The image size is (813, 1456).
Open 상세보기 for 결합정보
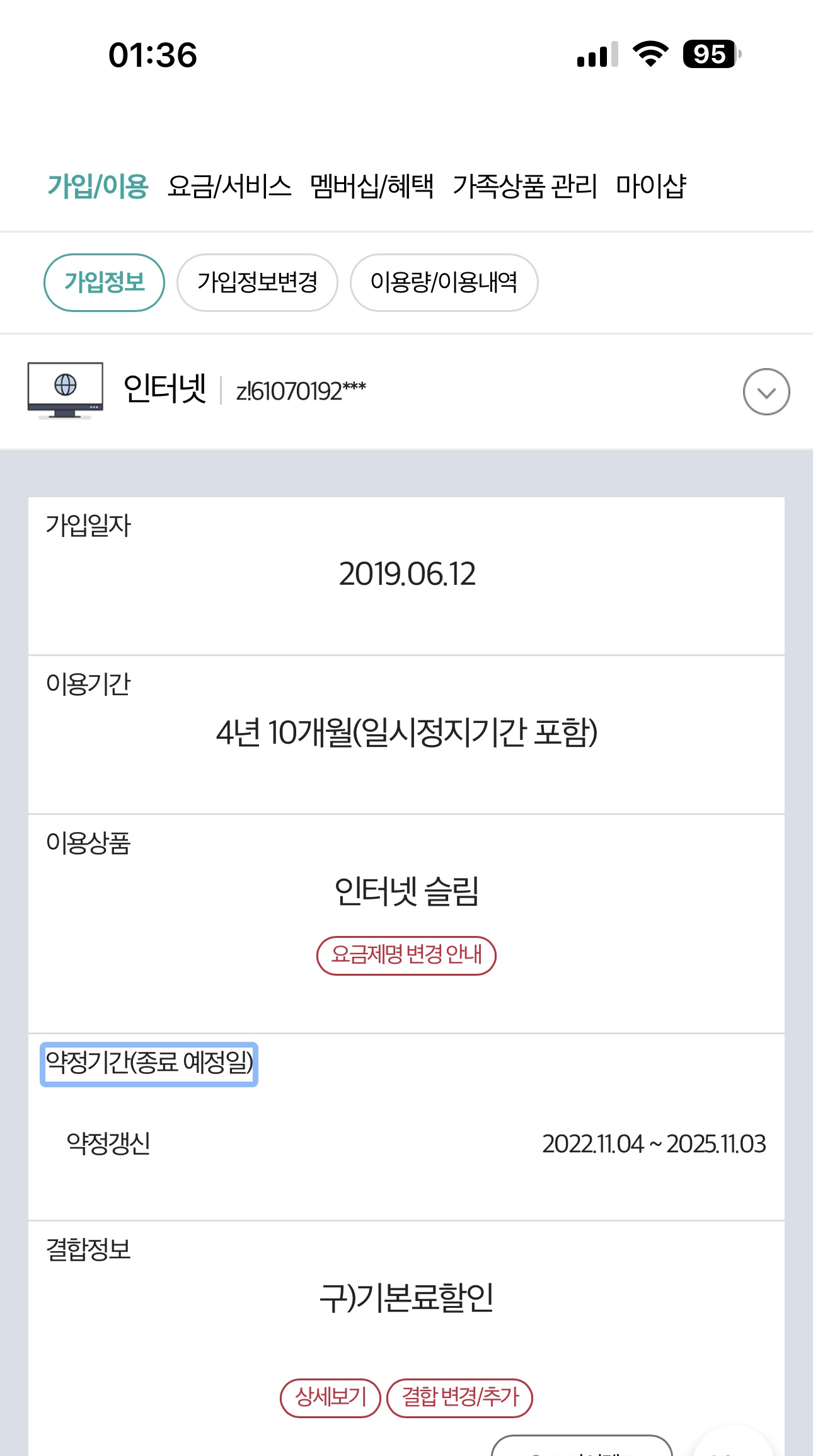330,1397
